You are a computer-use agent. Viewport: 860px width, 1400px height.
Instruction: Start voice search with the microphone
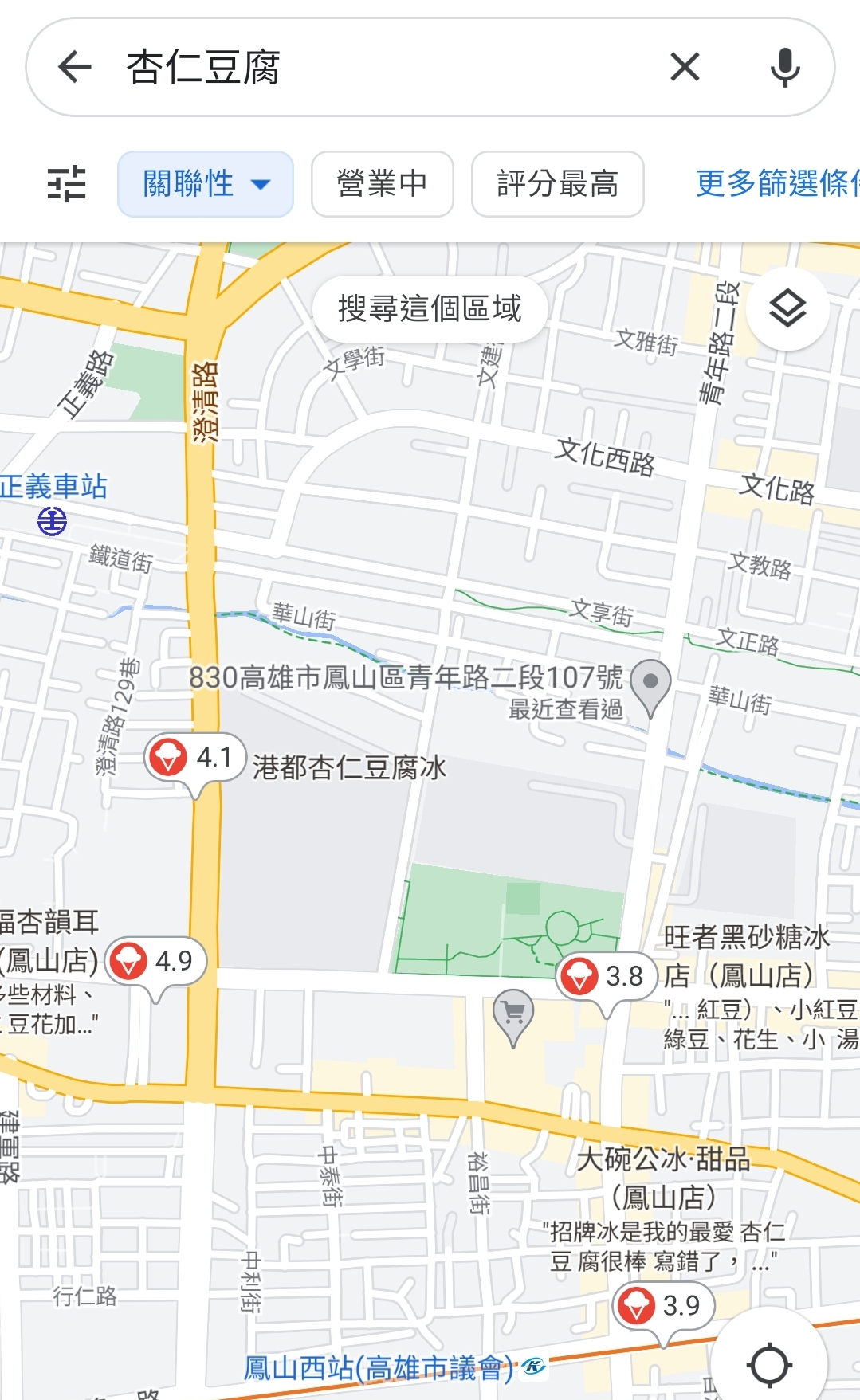click(x=785, y=67)
